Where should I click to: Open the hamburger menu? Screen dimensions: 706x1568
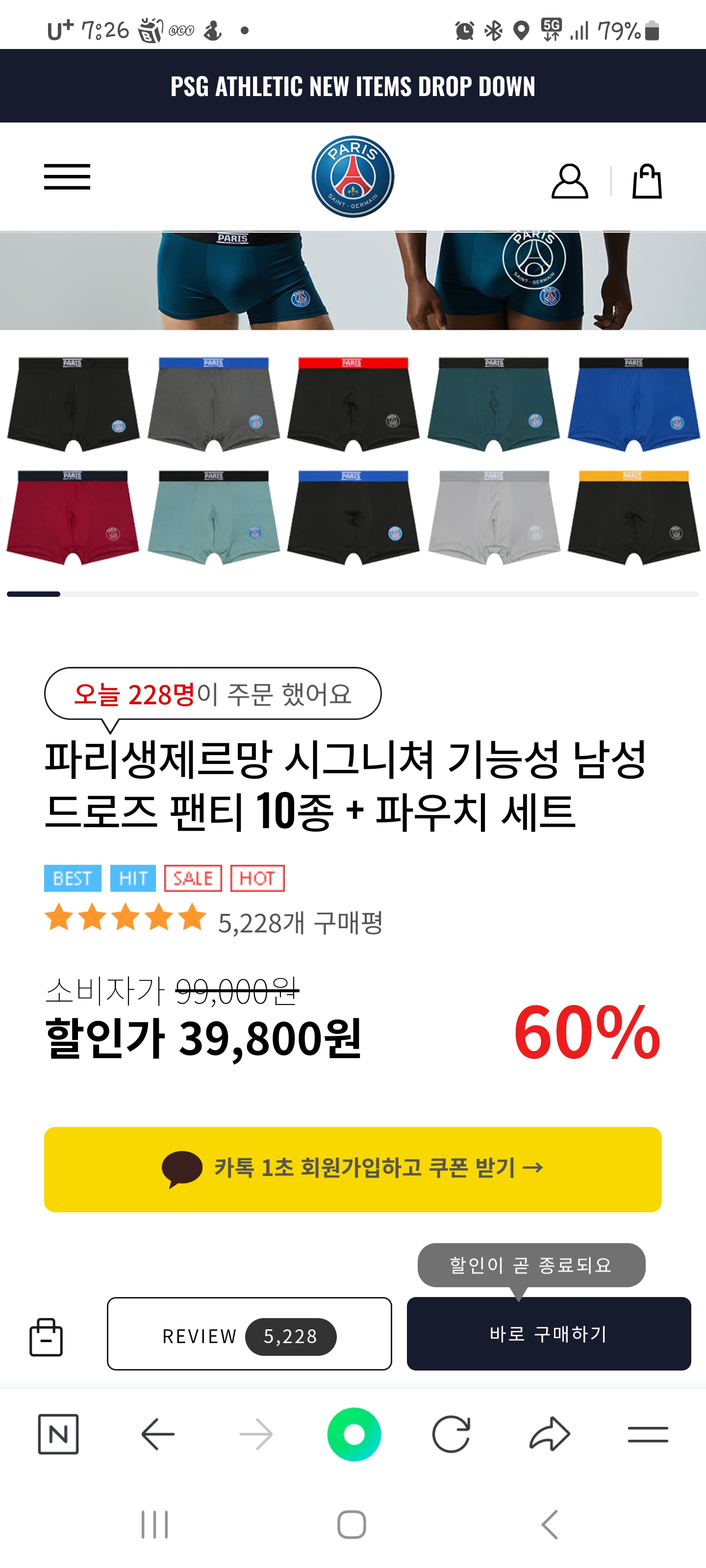67,177
